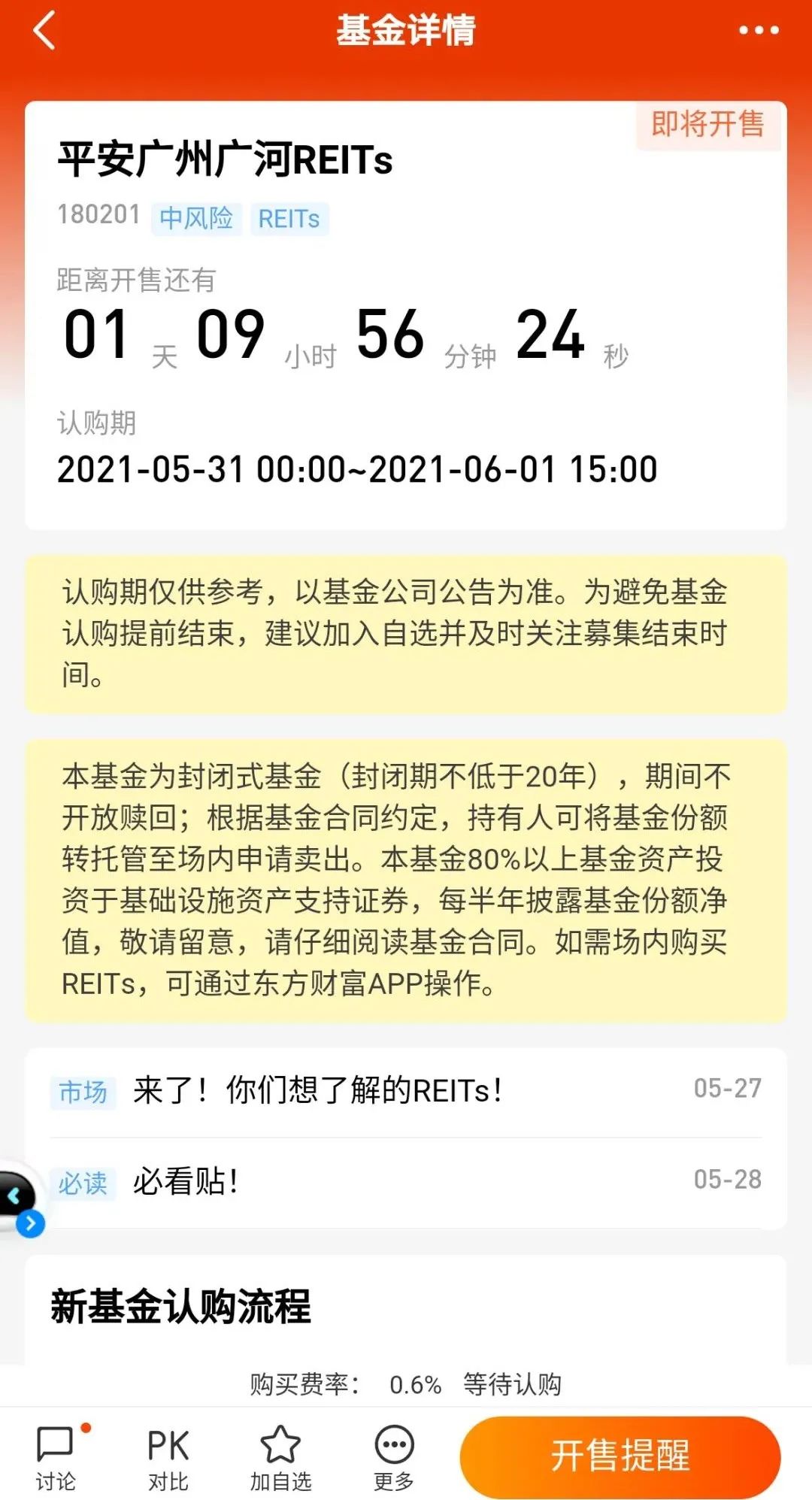Tap the REITs category tag
The height and width of the screenshot is (1500, 812).
[291, 218]
